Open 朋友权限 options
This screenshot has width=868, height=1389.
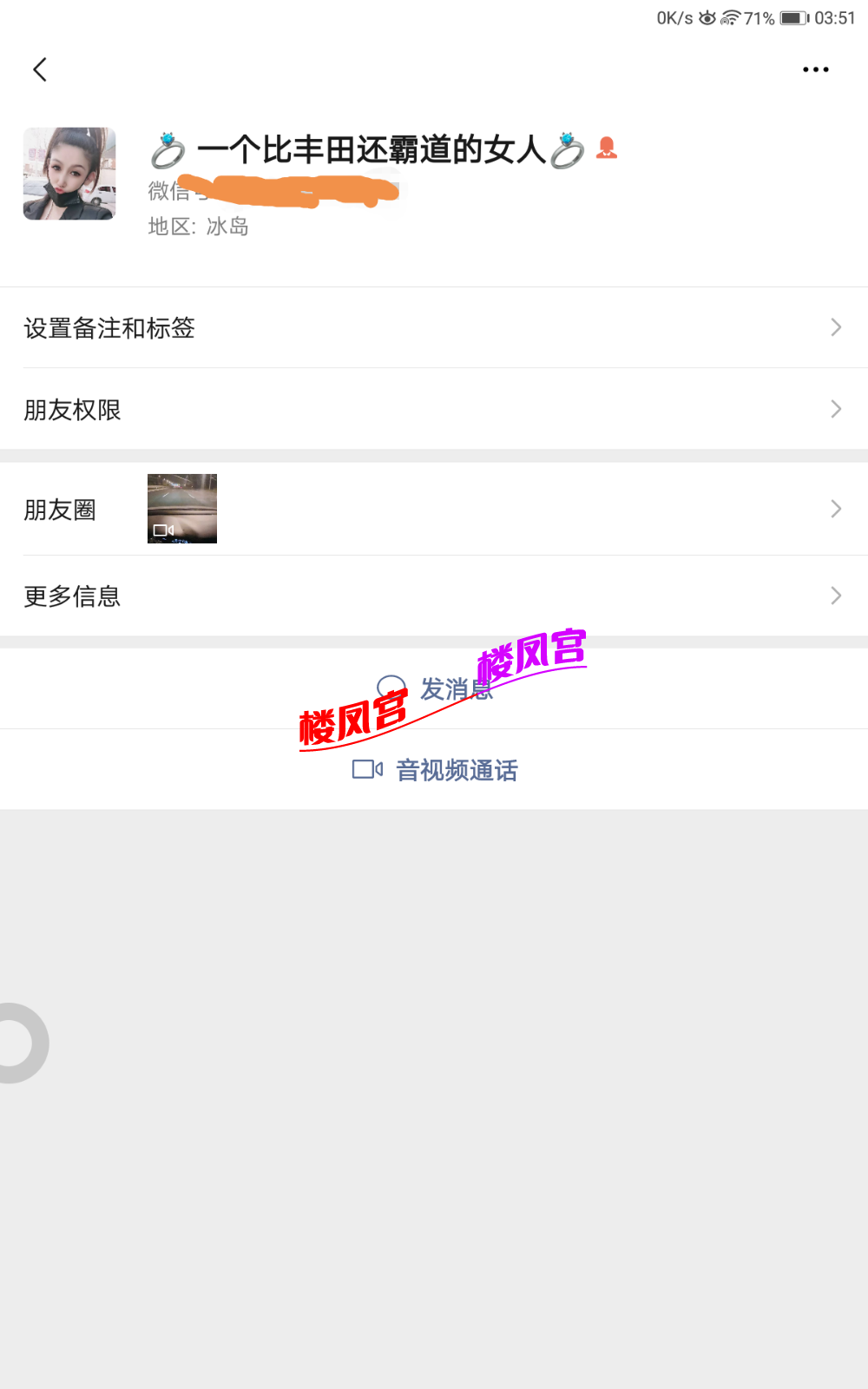coord(434,410)
